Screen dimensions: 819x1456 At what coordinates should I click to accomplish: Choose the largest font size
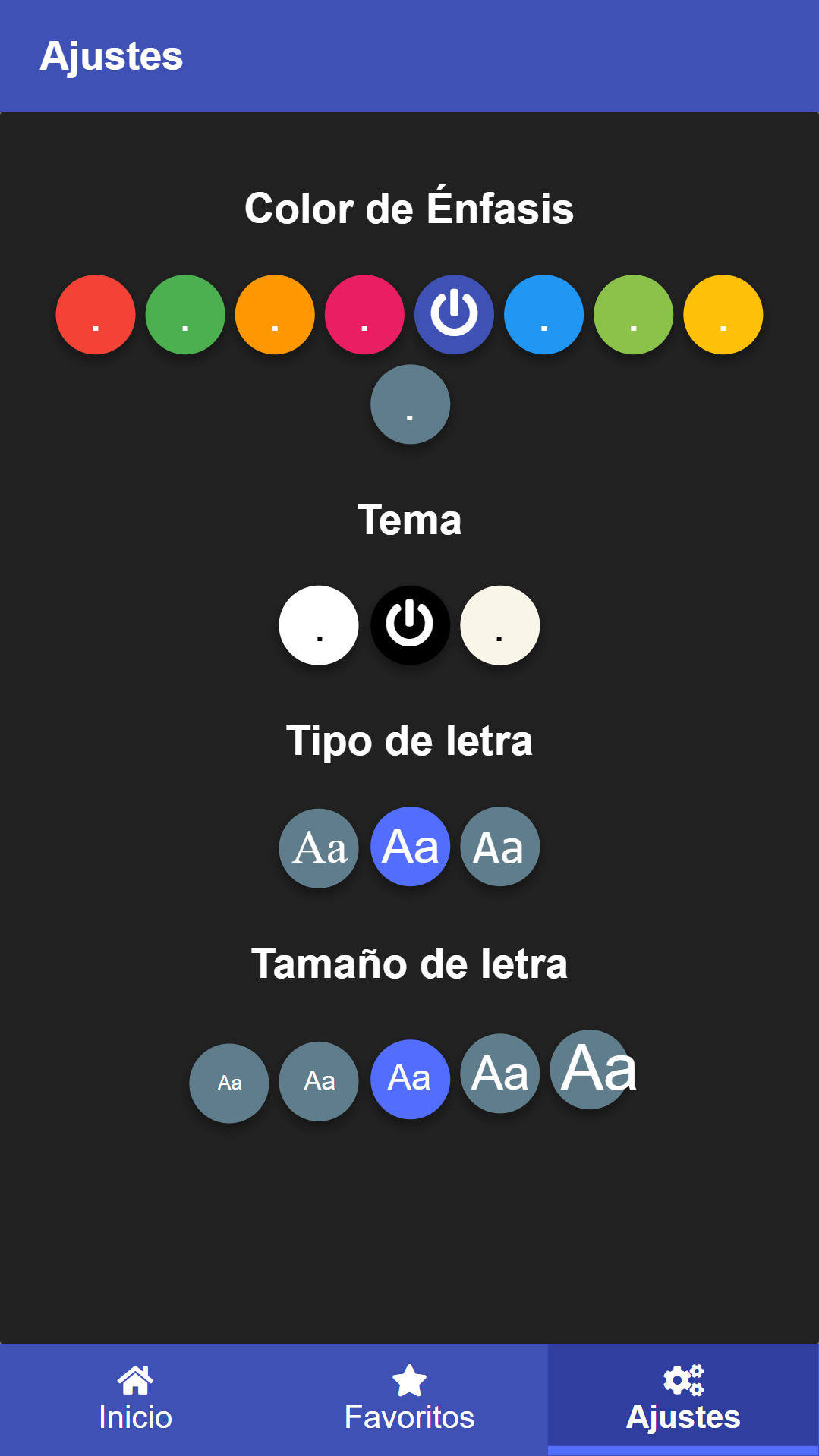point(591,1069)
